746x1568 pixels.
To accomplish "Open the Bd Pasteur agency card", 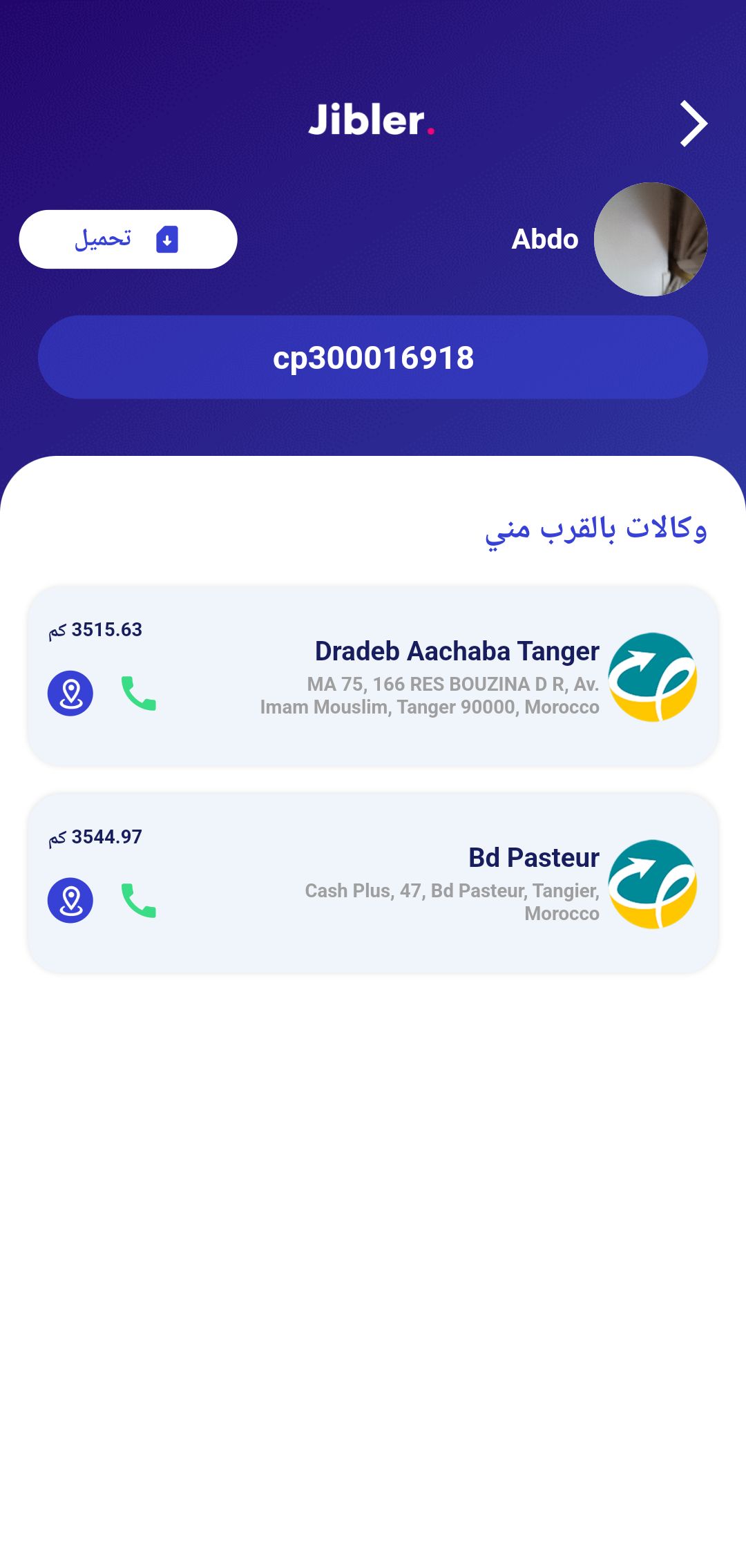I will [373, 883].
